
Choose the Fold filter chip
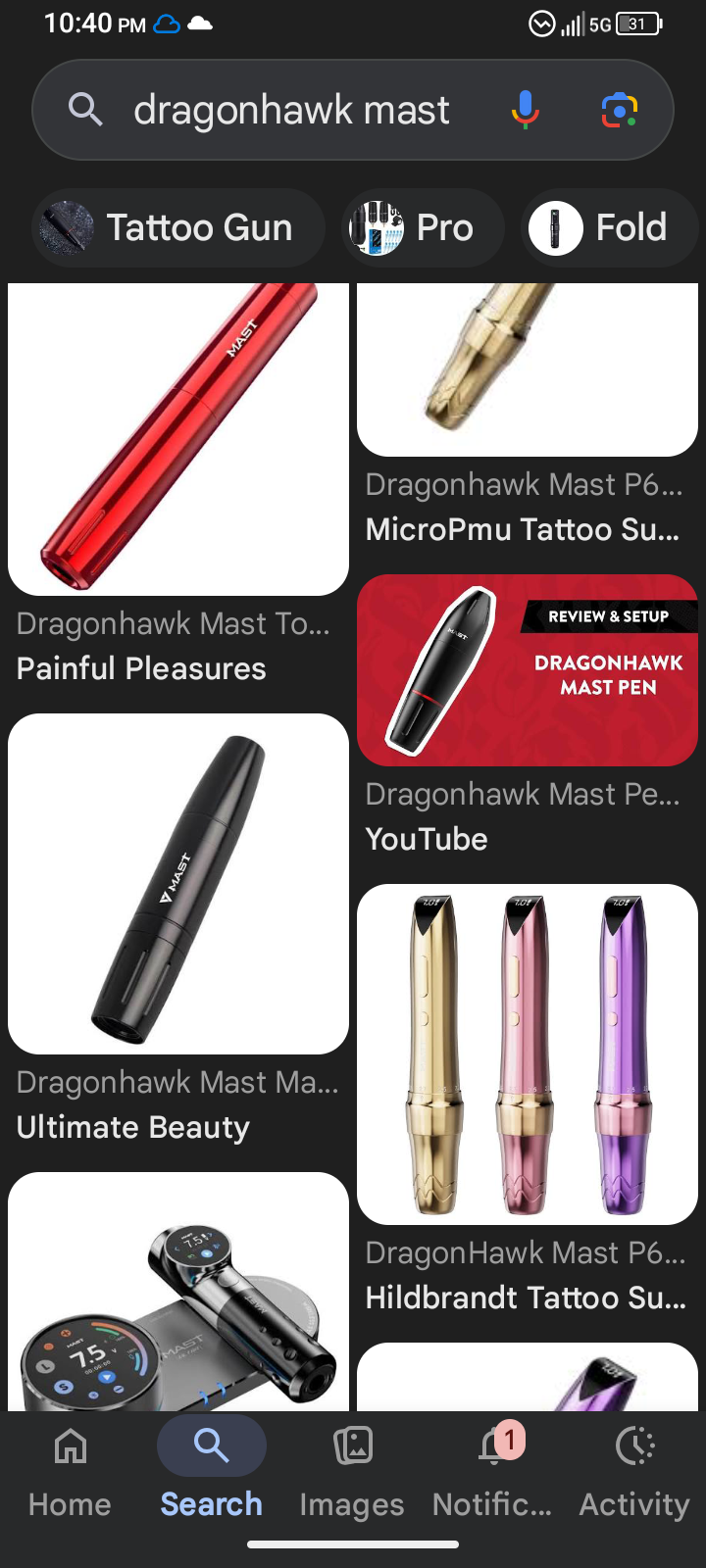click(608, 227)
